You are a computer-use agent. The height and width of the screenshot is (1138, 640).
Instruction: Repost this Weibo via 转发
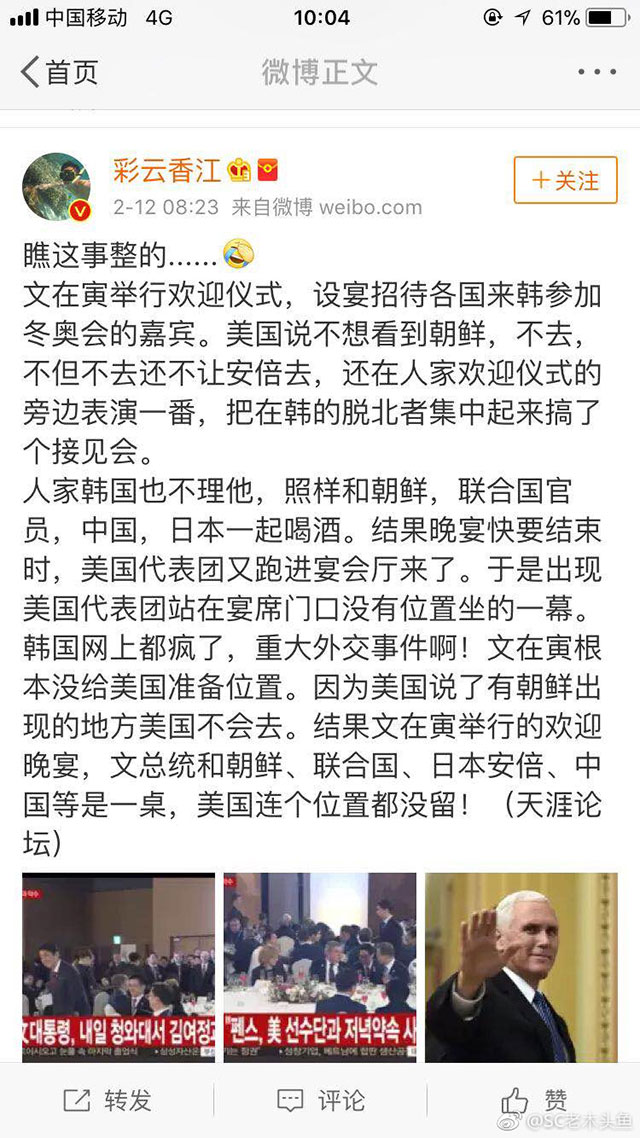(x=107, y=1101)
